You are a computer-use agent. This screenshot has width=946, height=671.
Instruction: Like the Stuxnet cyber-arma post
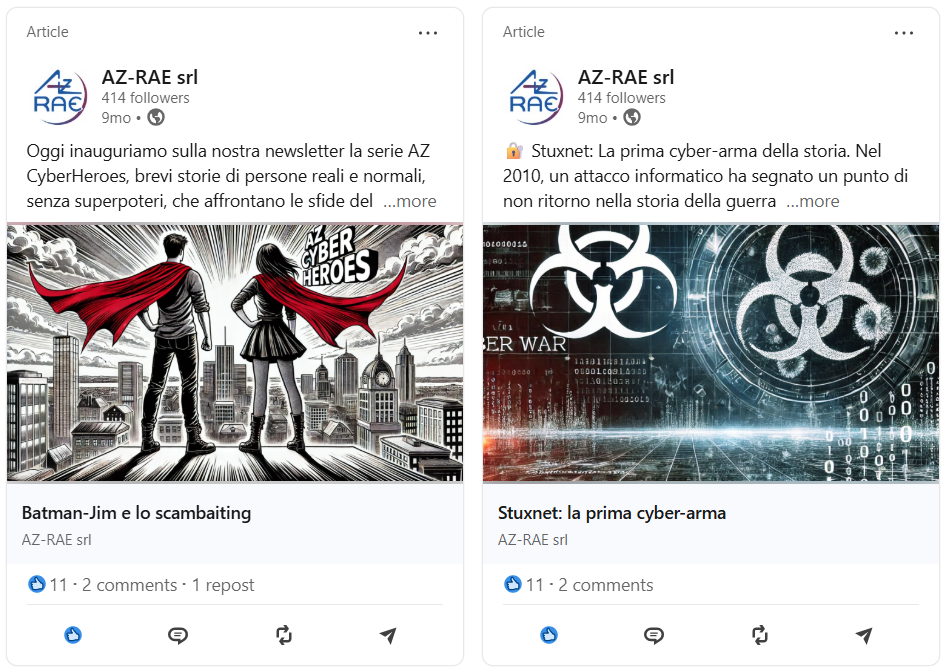tap(549, 635)
